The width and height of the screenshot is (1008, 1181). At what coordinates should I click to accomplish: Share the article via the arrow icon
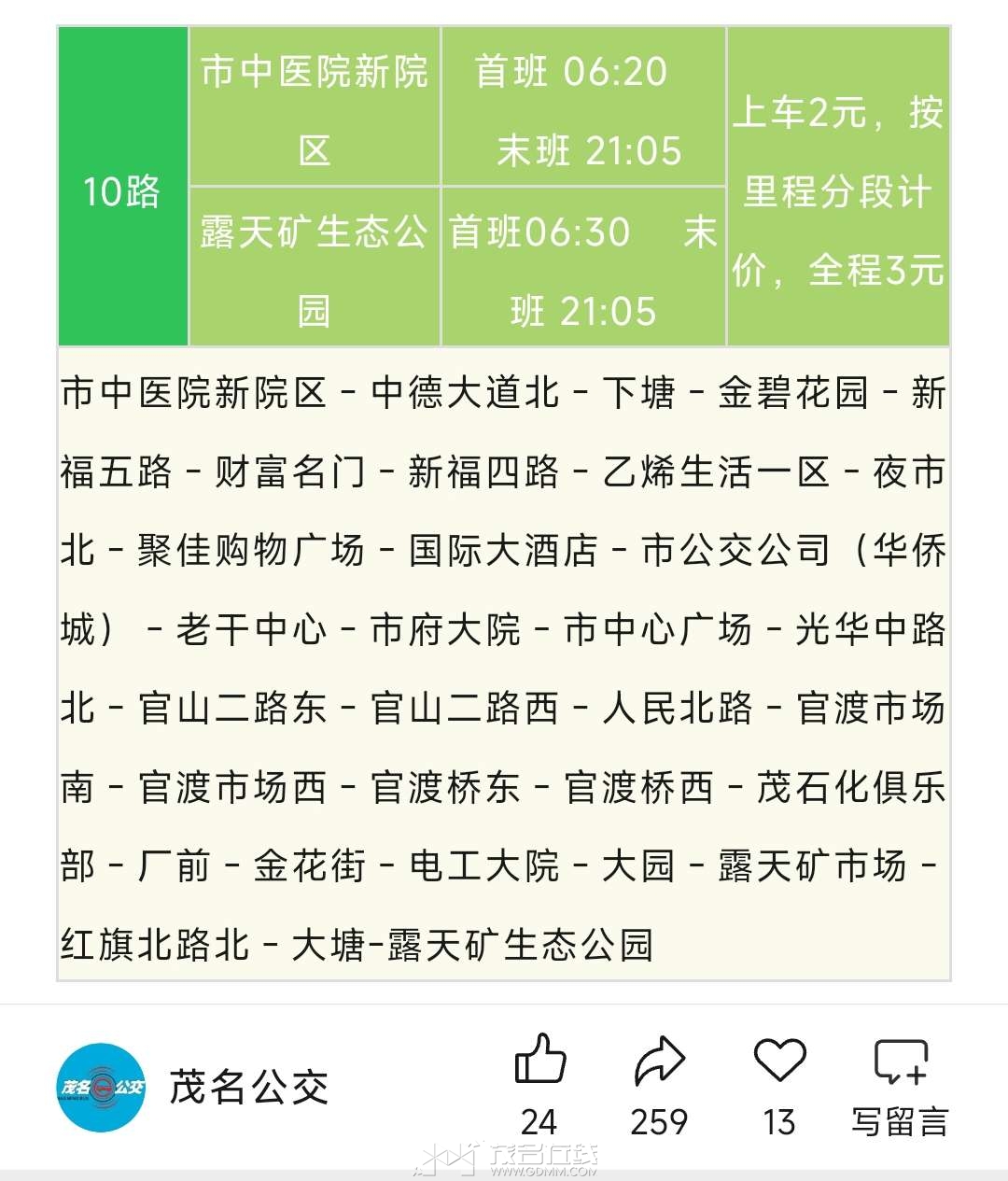pyautogui.click(x=659, y=1061)
